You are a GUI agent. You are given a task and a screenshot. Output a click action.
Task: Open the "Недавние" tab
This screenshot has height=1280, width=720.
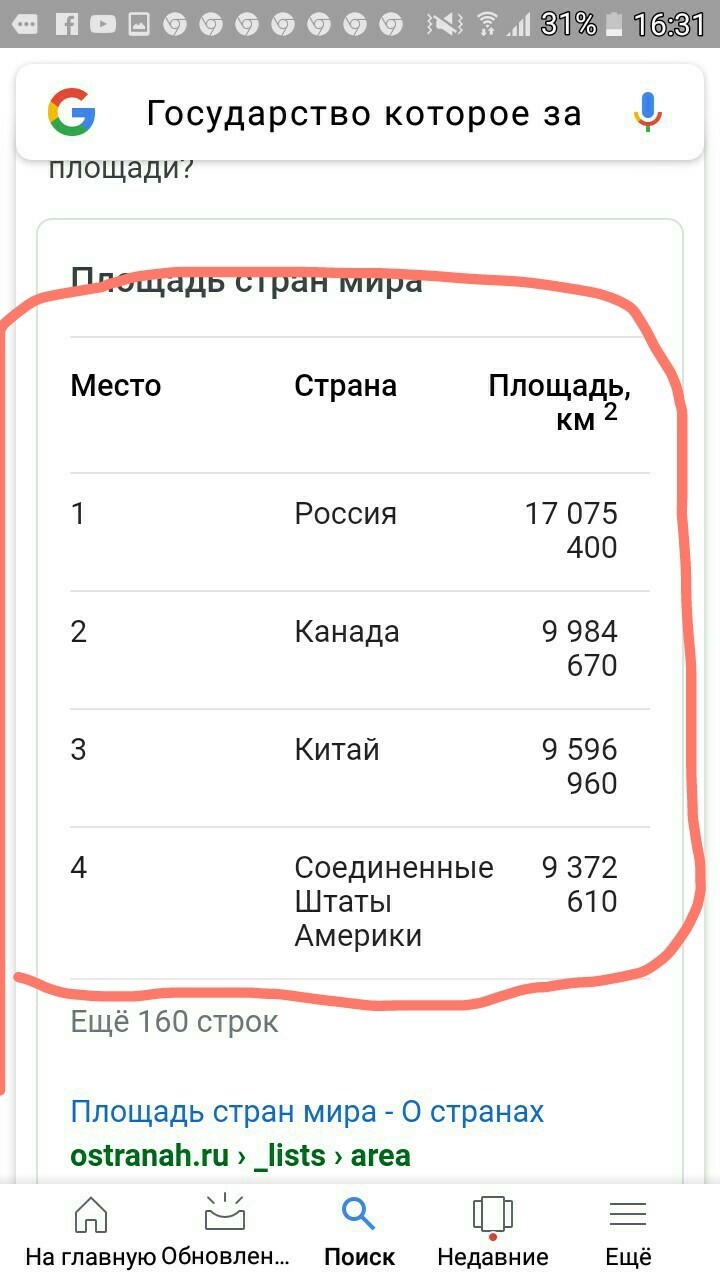click(x=493, y=1231)
